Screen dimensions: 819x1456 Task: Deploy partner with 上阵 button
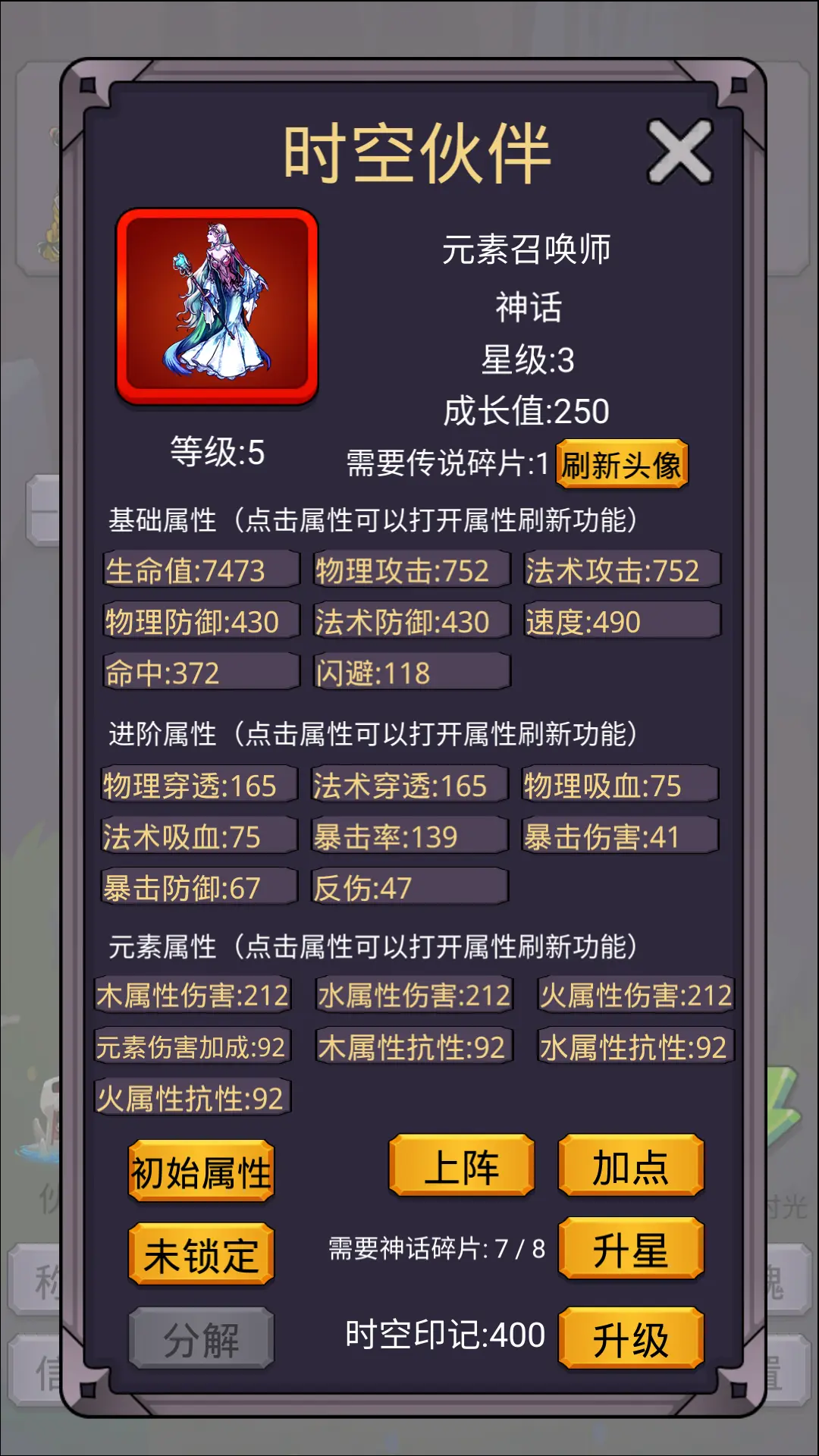pos(462,1166)
